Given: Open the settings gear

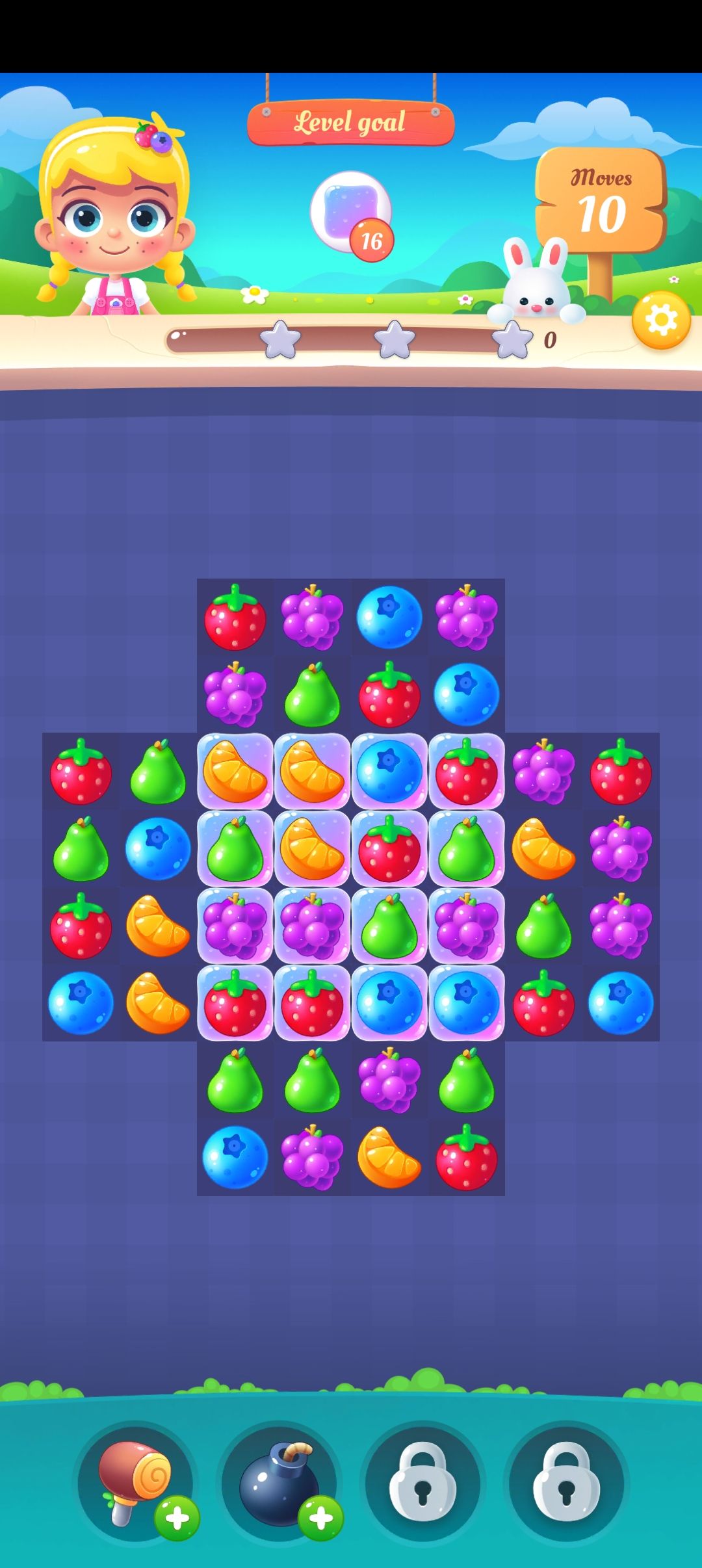Looking at the screenshot, I should tap(661, 320).
